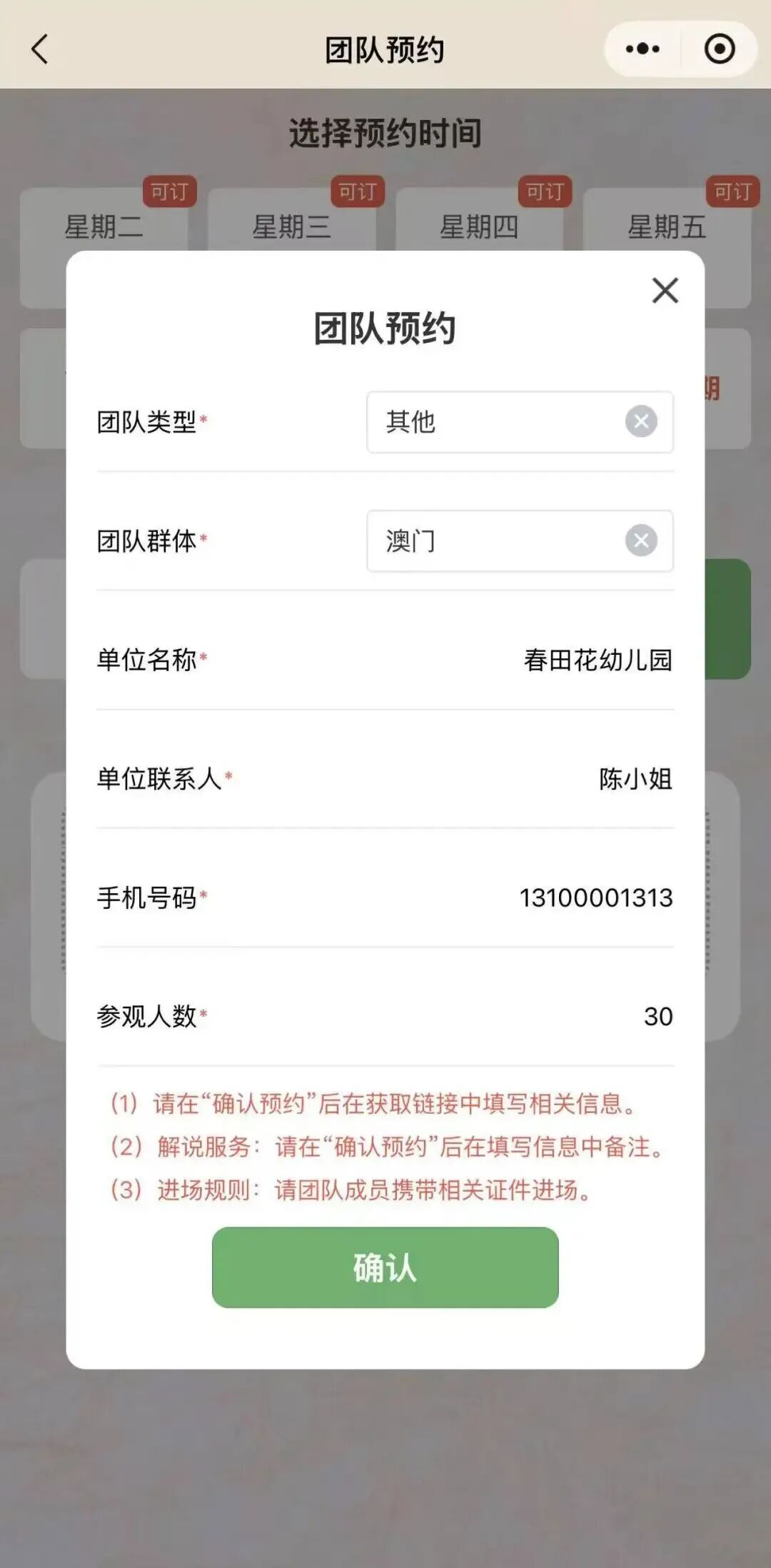The image size is (771, 1568).
Task: Switch to the 星期四 day option
Action: (x=480, y=227)
